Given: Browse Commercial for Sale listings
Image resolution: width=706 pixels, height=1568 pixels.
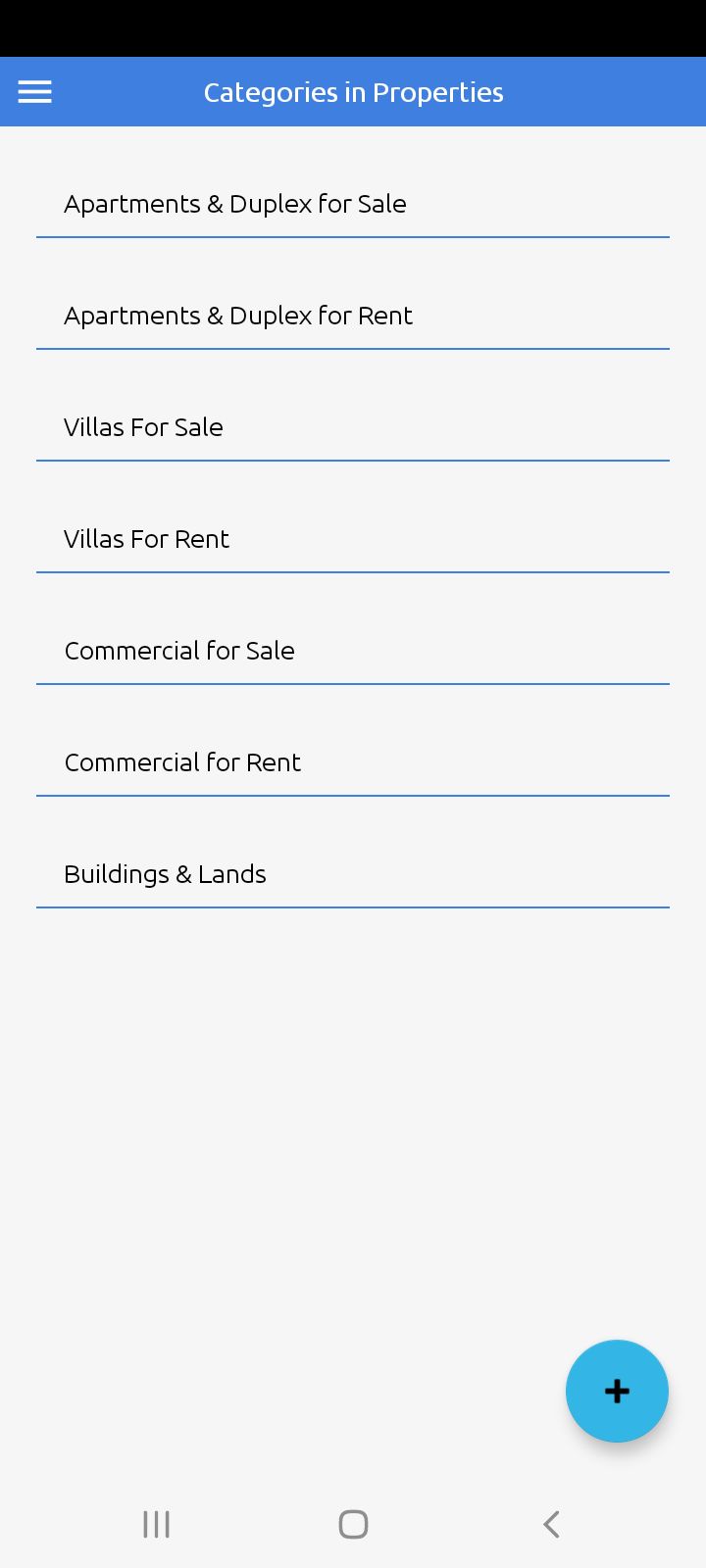Looking at the screenshot, I should [x=179, y=651].
